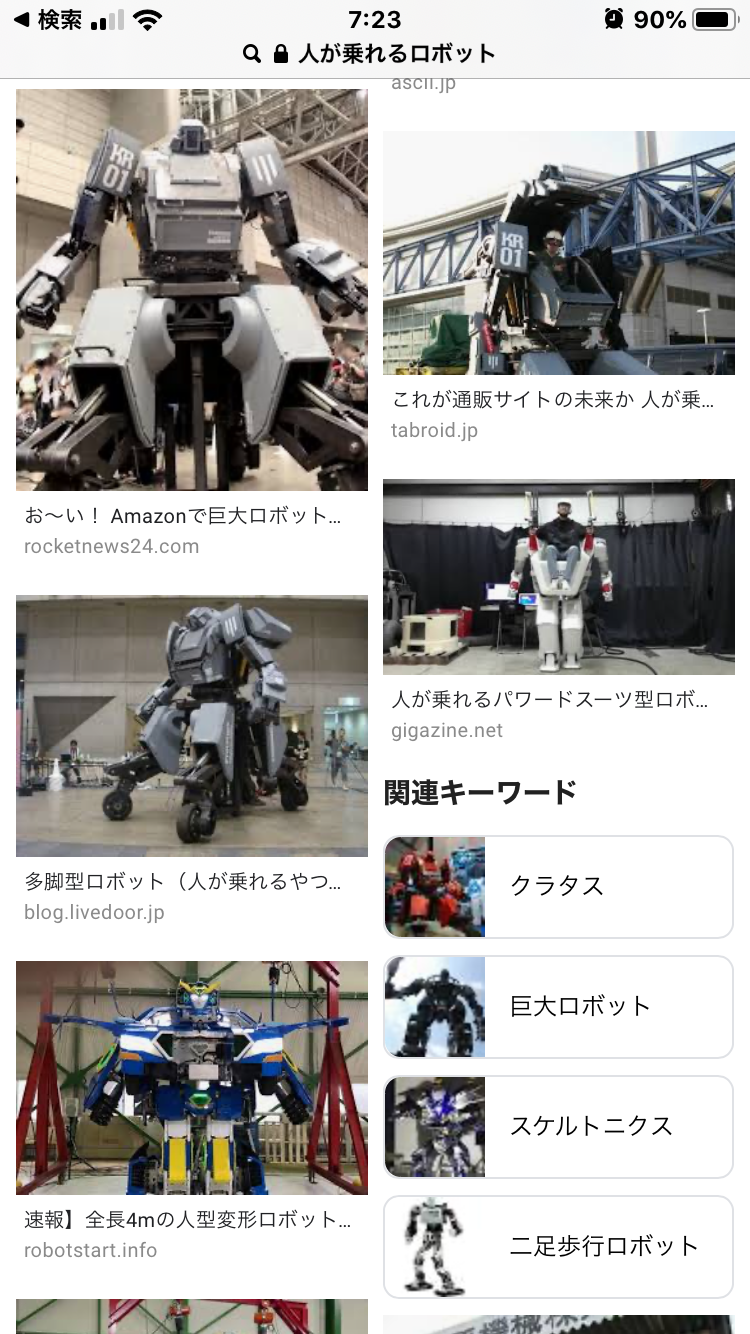The width and height of the screenshot is (750, 1334).
Task: Open the blog.livedoor.jp multi-legged robot image
Action: pyautogui.click(x=192, y=726)
